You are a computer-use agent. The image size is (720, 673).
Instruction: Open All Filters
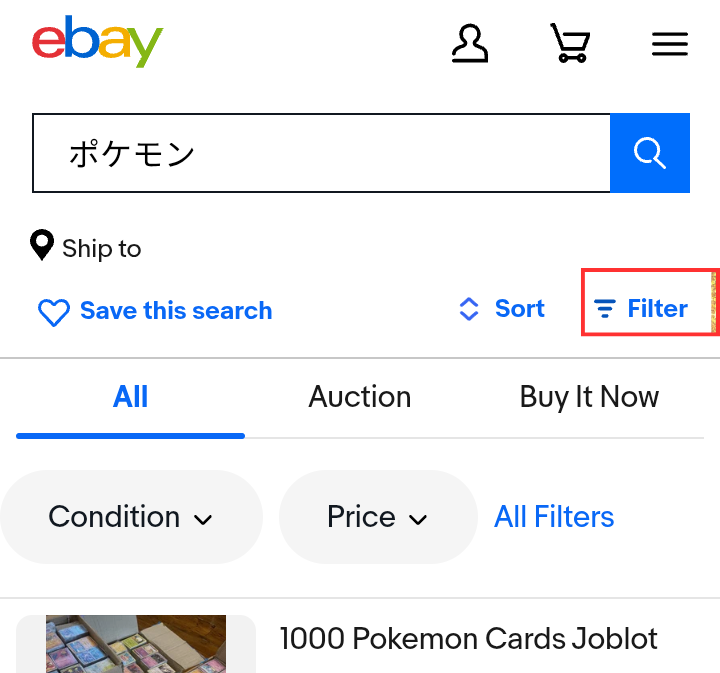(x=554, y=517)
